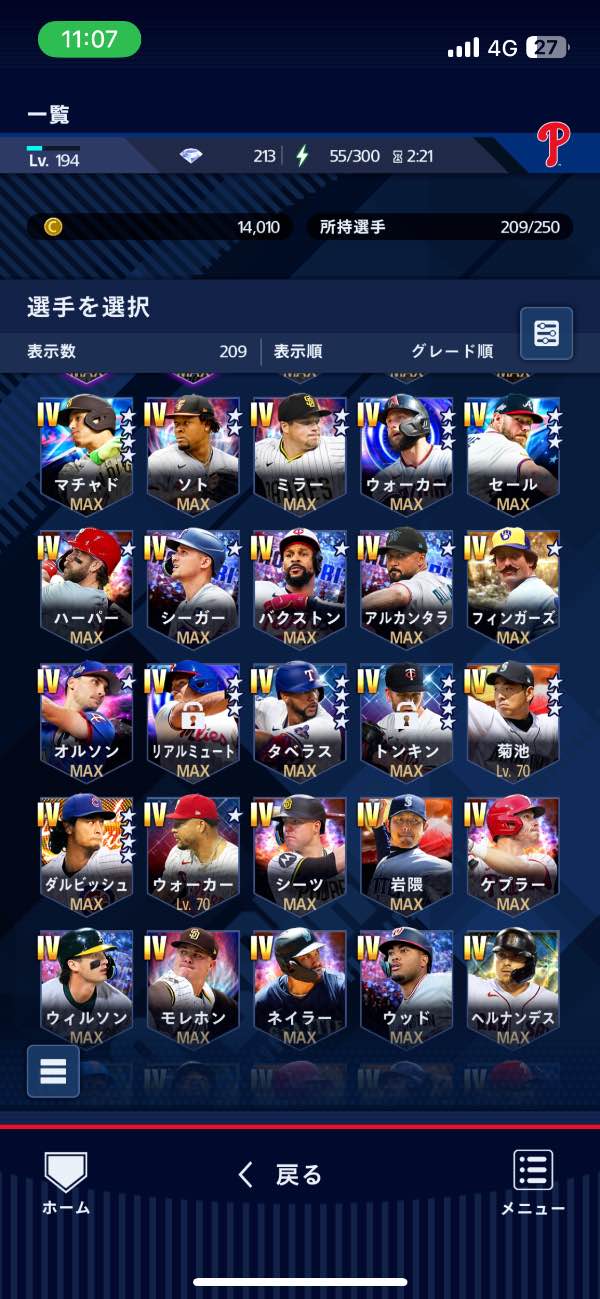Open the メニュー menu

click(x=533, y=1182)
